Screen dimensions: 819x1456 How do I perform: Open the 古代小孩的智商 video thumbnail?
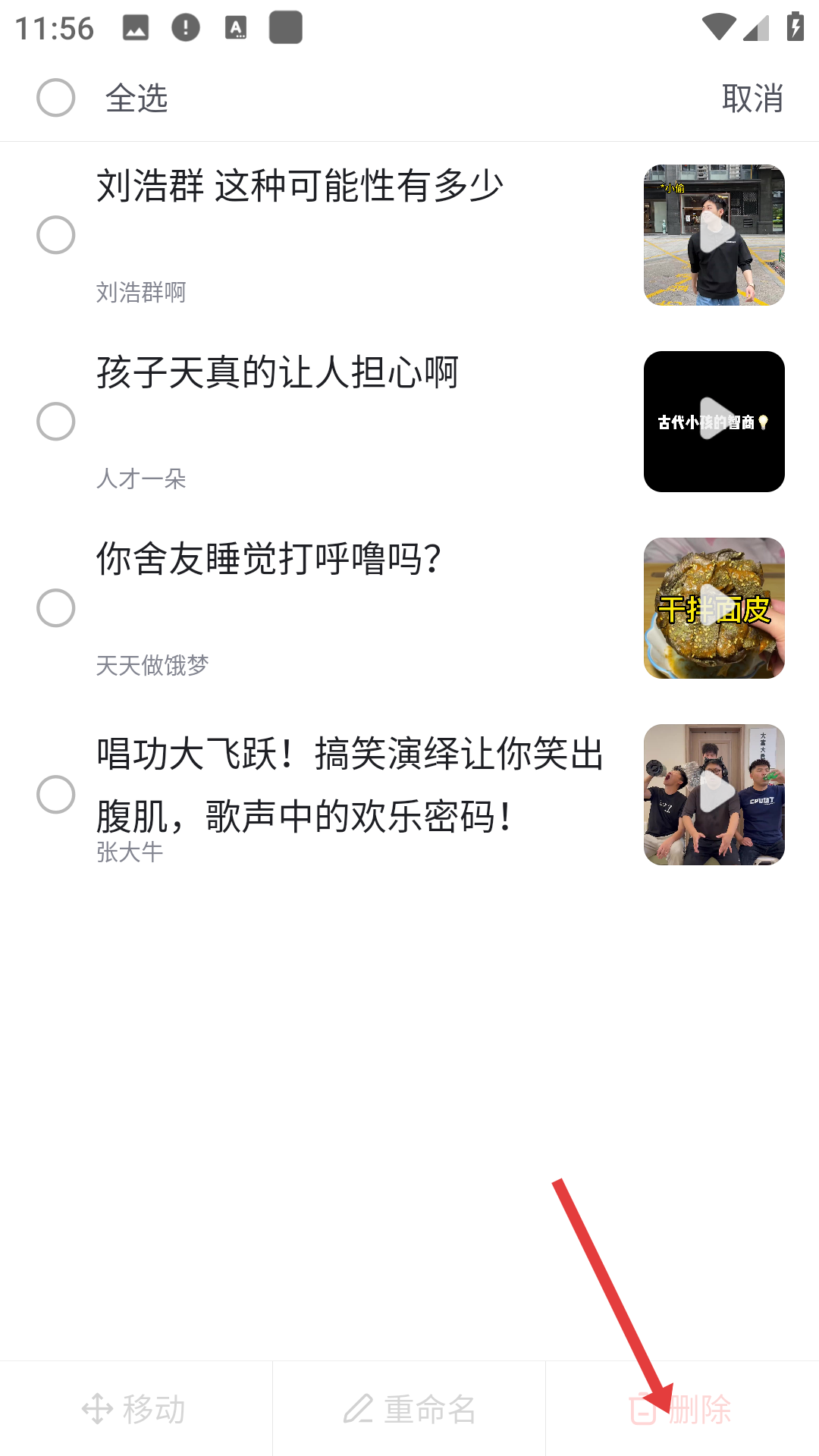714,422
